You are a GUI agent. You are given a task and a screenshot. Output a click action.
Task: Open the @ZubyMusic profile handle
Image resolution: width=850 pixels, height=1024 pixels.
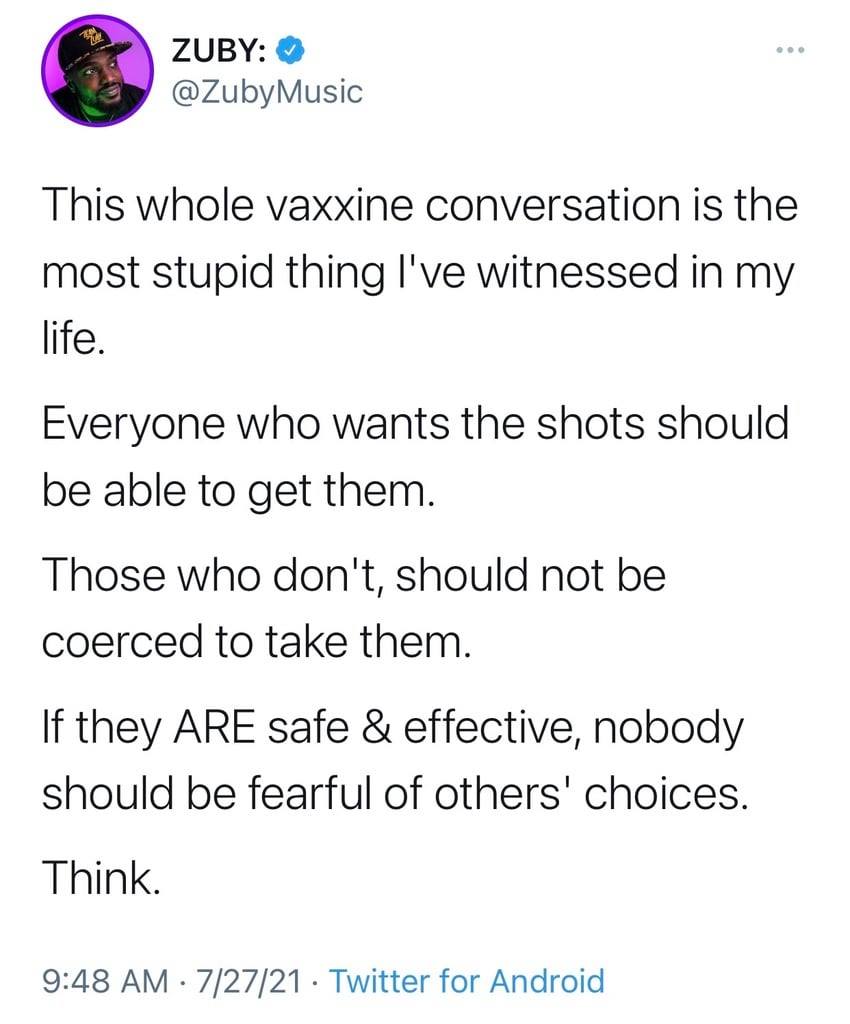point(267,93)
